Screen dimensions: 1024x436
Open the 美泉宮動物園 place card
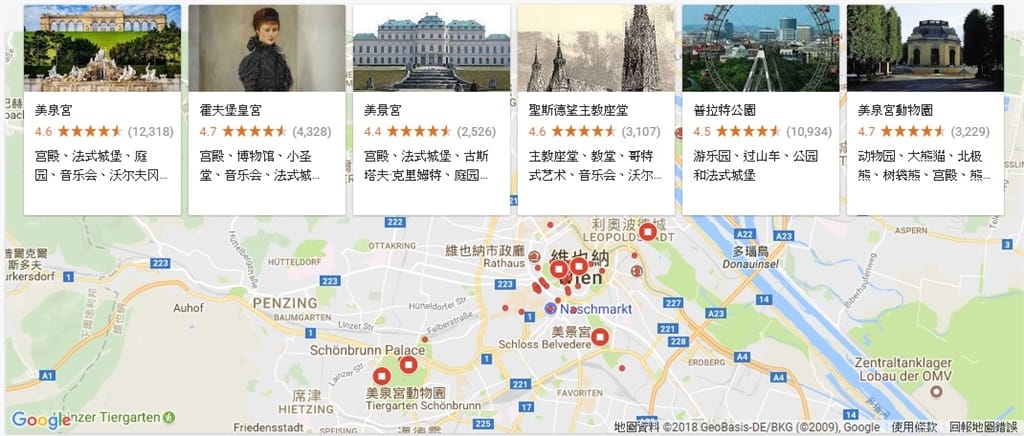click(925, 109)
